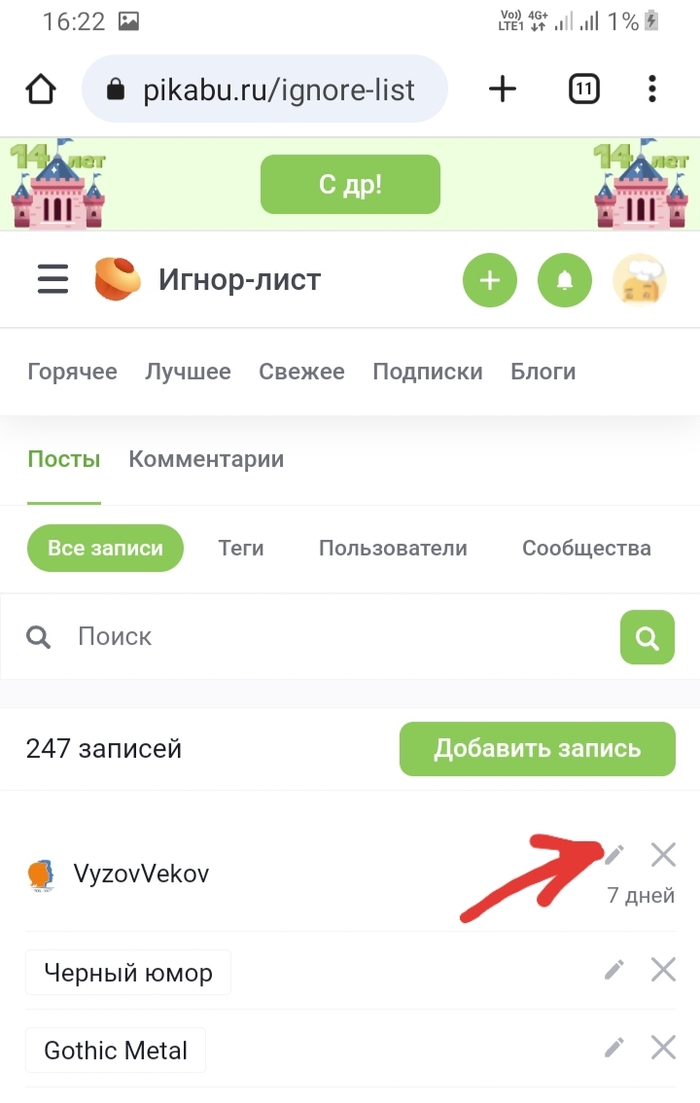Open the browser home page
Viewport: 700px width, 1103px height.
coord(40,90)
